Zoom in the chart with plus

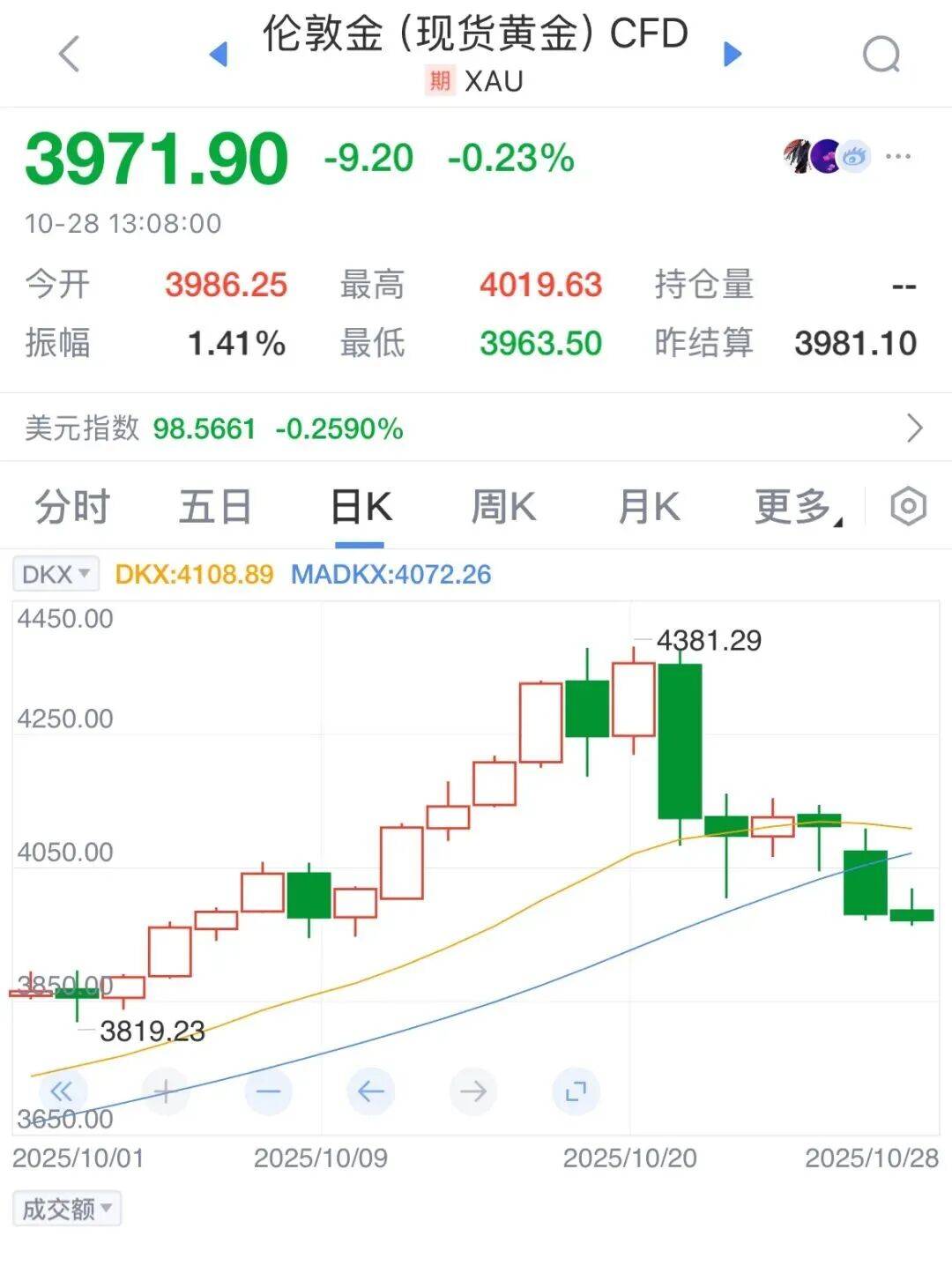pos(165,1092)
